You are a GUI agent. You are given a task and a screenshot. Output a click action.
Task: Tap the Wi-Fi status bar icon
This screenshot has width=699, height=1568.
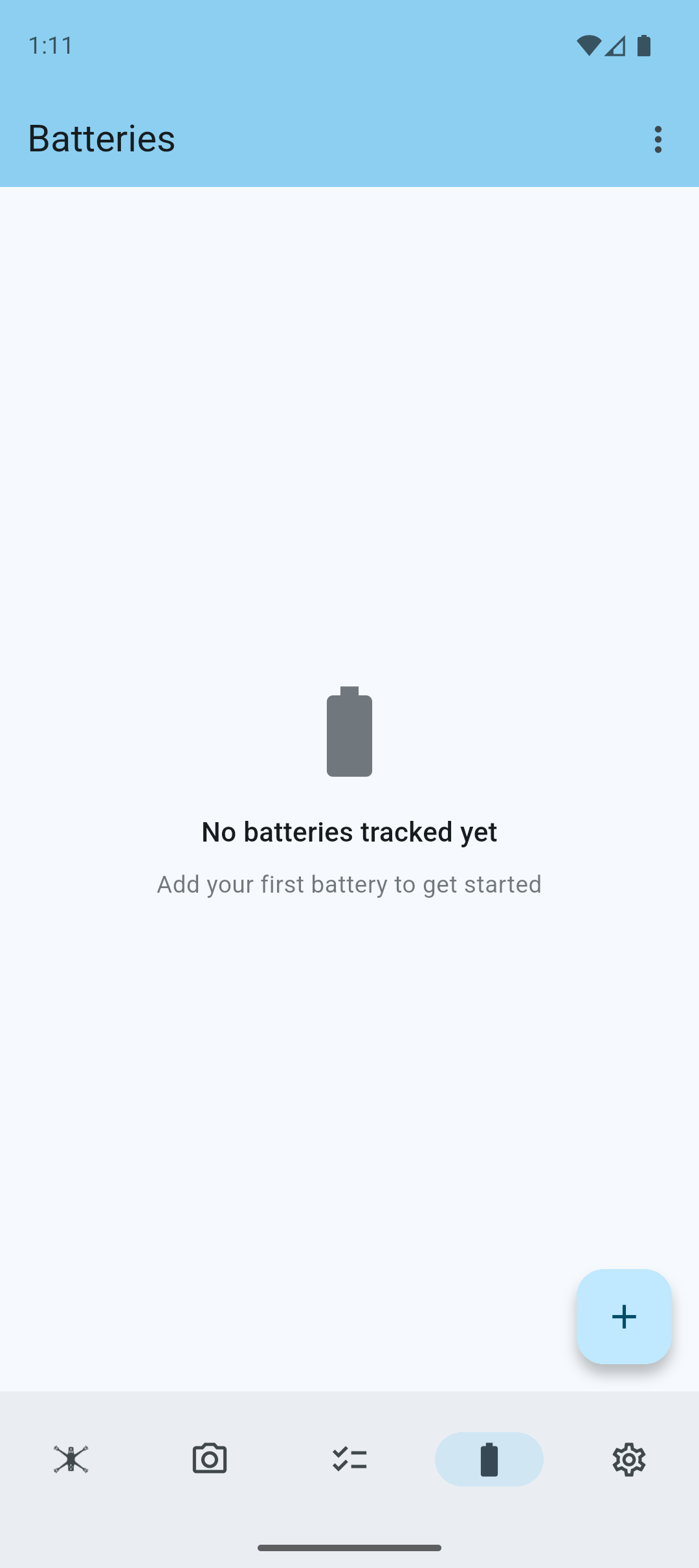(588, 45)
